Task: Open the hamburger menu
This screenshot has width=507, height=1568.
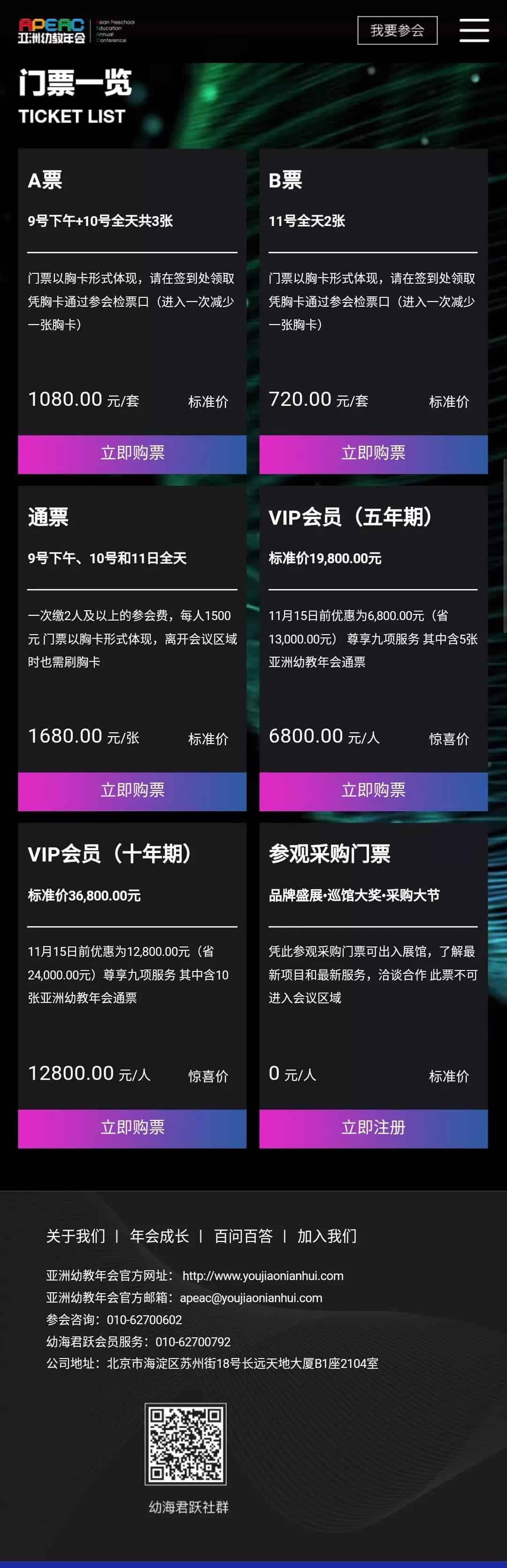Action: [x=474, y=30]
